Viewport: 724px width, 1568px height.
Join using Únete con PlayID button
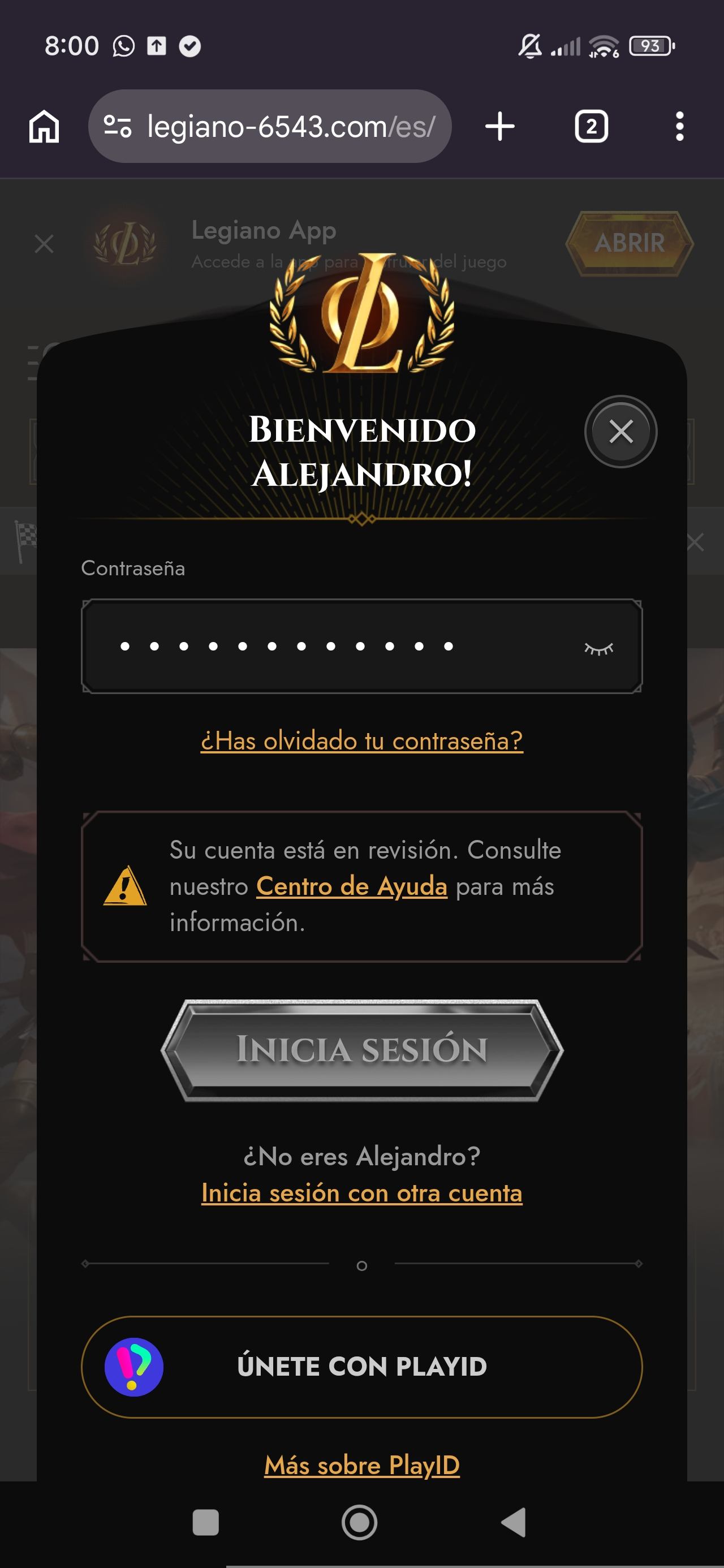361,1367
